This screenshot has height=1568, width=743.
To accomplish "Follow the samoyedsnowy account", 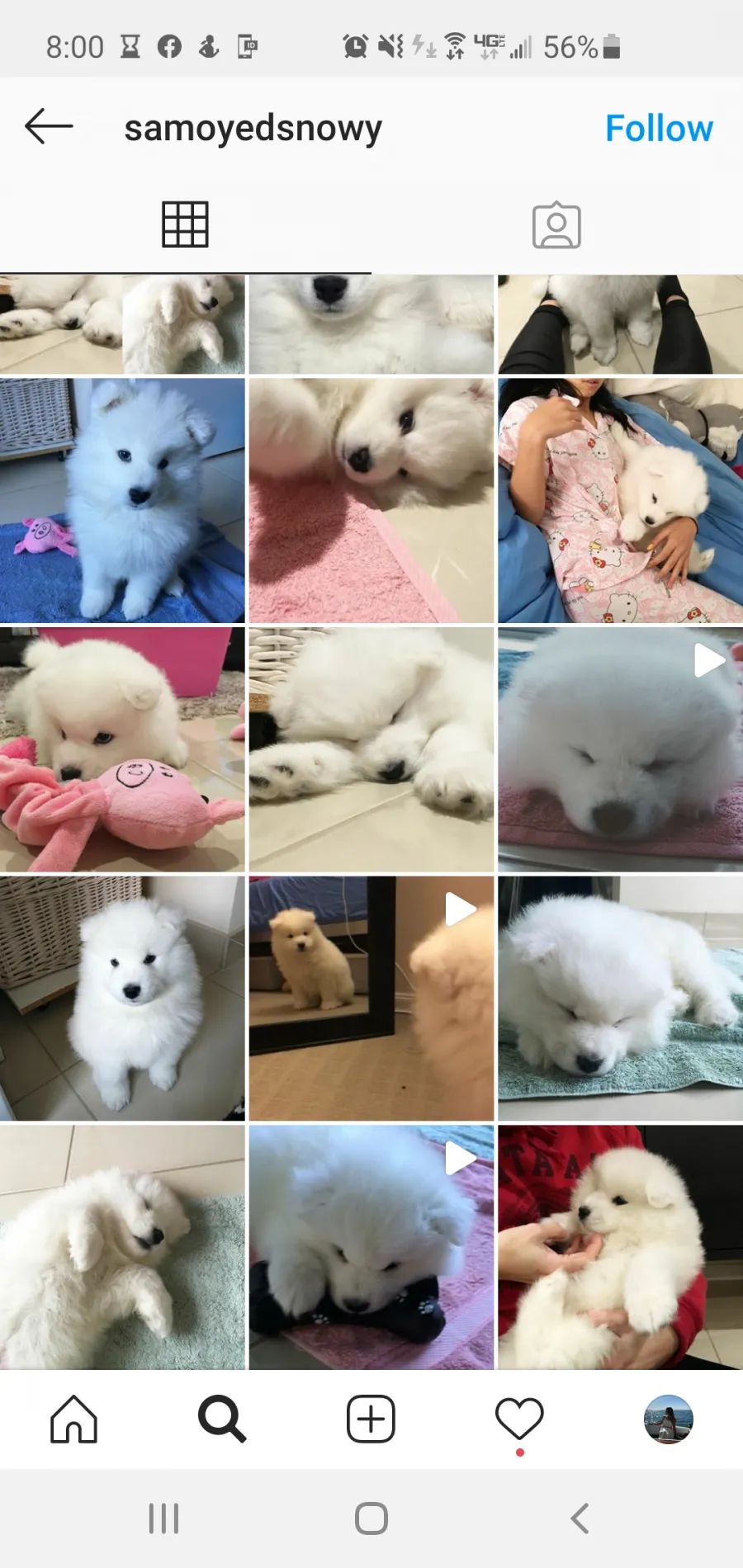I will click(x=659, y=129).
